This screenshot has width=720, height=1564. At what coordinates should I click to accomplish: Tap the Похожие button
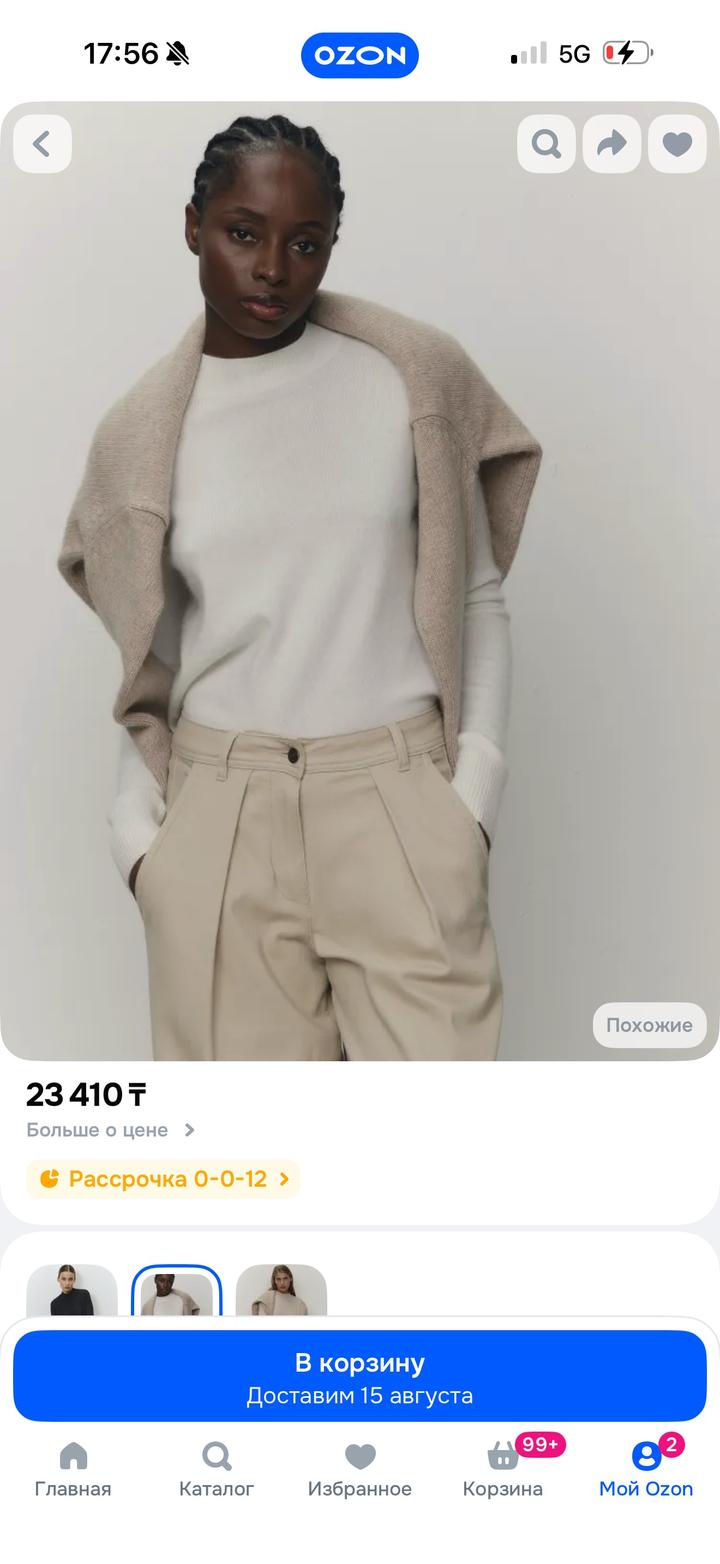[649, 1025]
